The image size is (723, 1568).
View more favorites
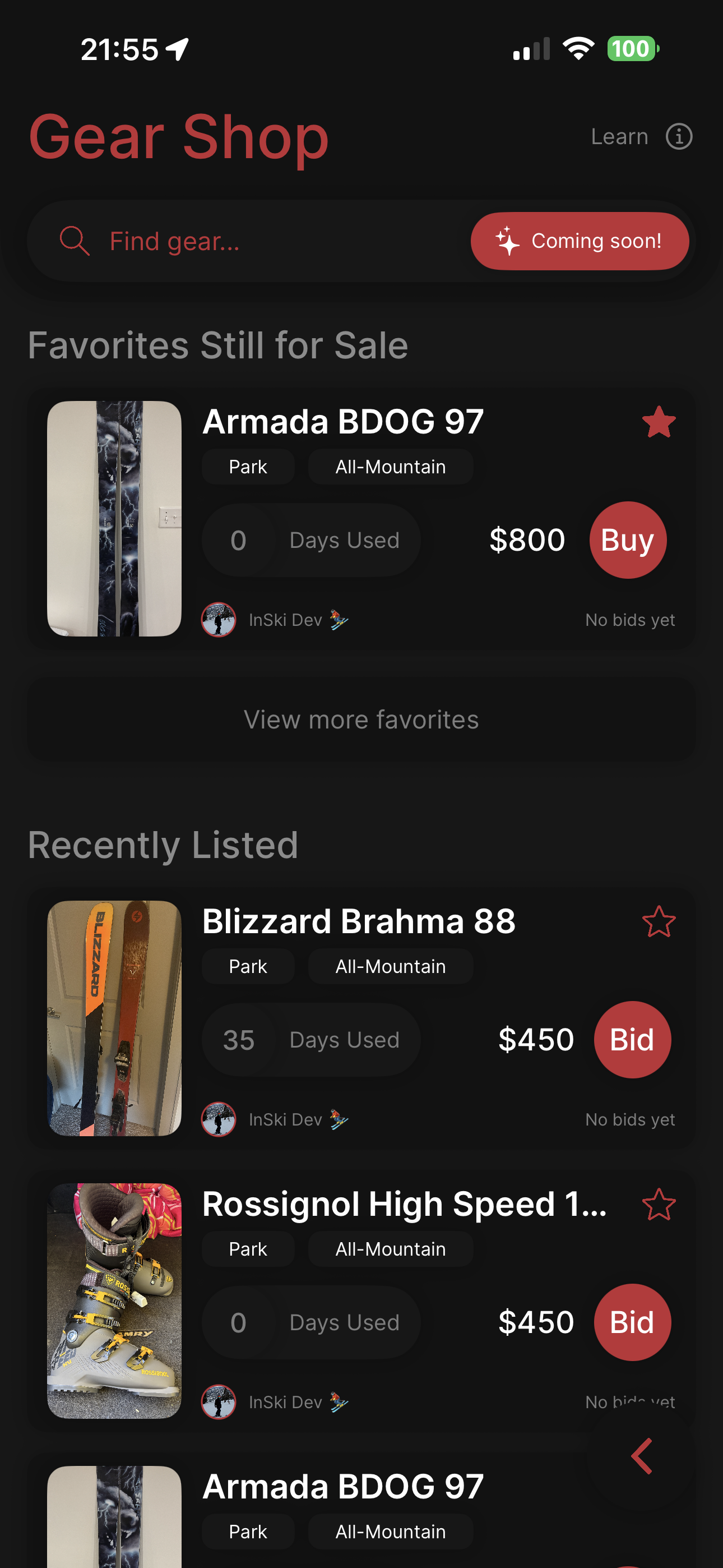(361, 720)
